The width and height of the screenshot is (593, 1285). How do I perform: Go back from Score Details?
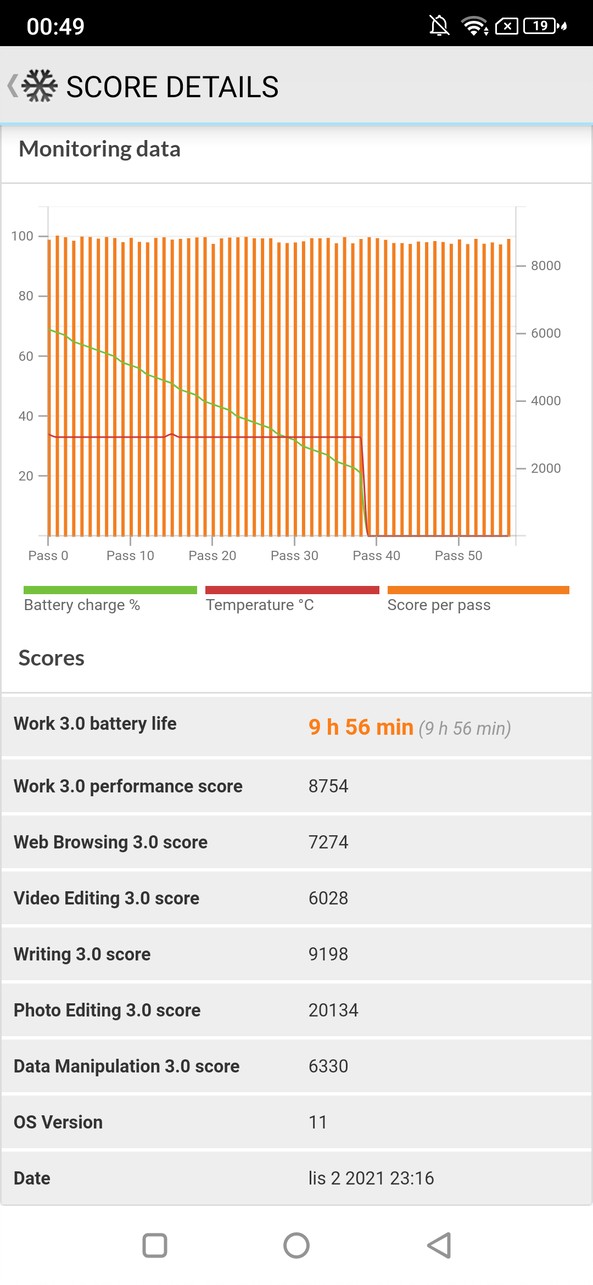pyautogui.click(x=32, y=86)
